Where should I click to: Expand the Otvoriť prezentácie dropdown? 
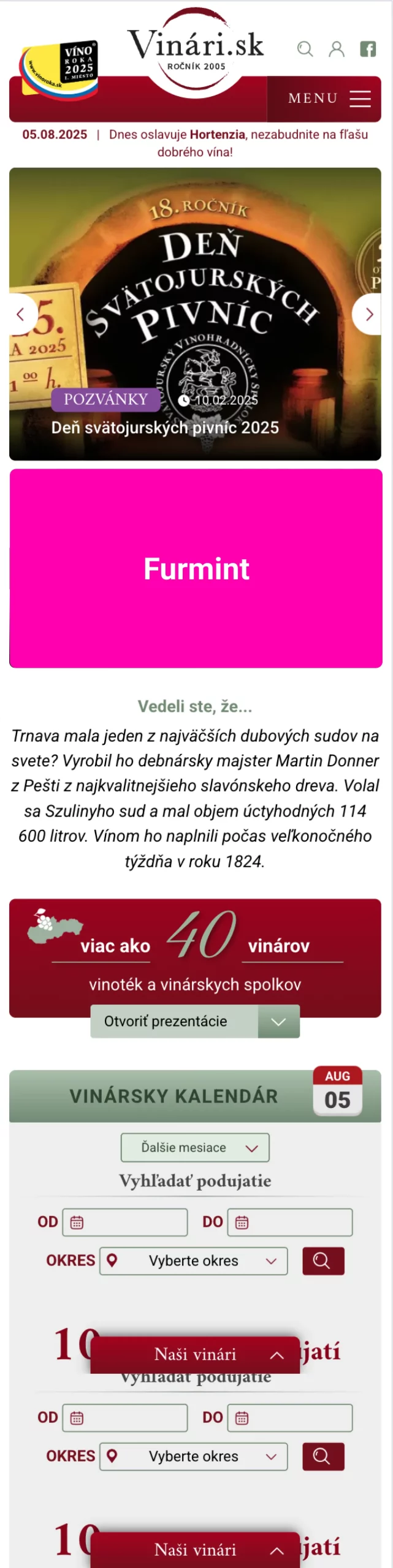coord(195,1021)
